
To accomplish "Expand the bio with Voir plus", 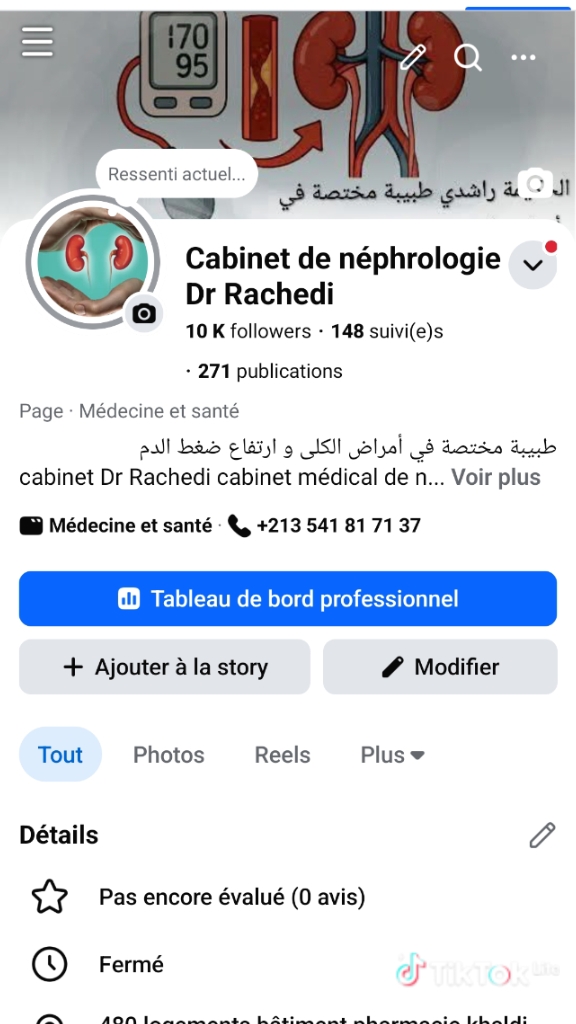I will tap(496, 477).
